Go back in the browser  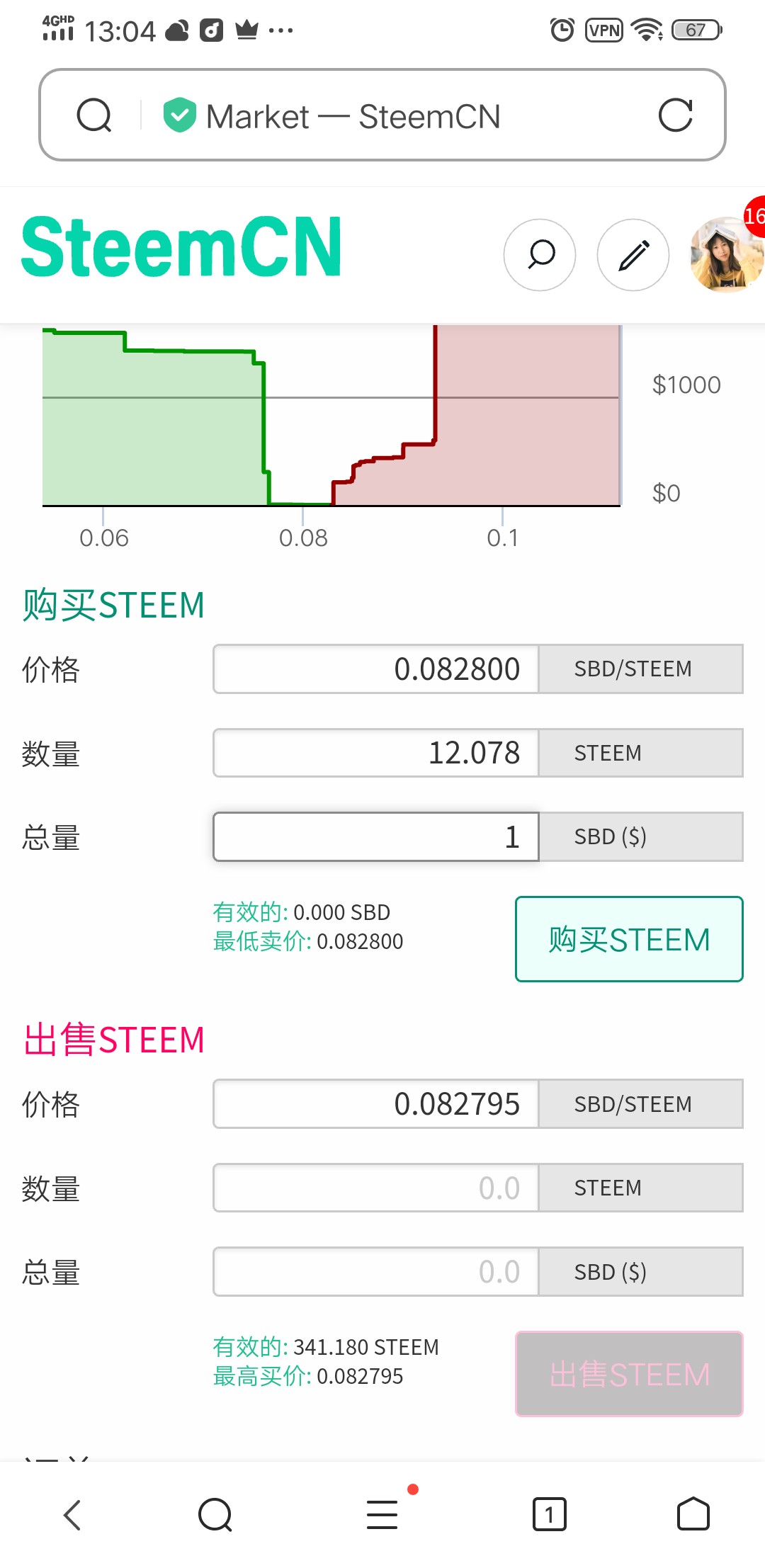[x=72, y=1515]
